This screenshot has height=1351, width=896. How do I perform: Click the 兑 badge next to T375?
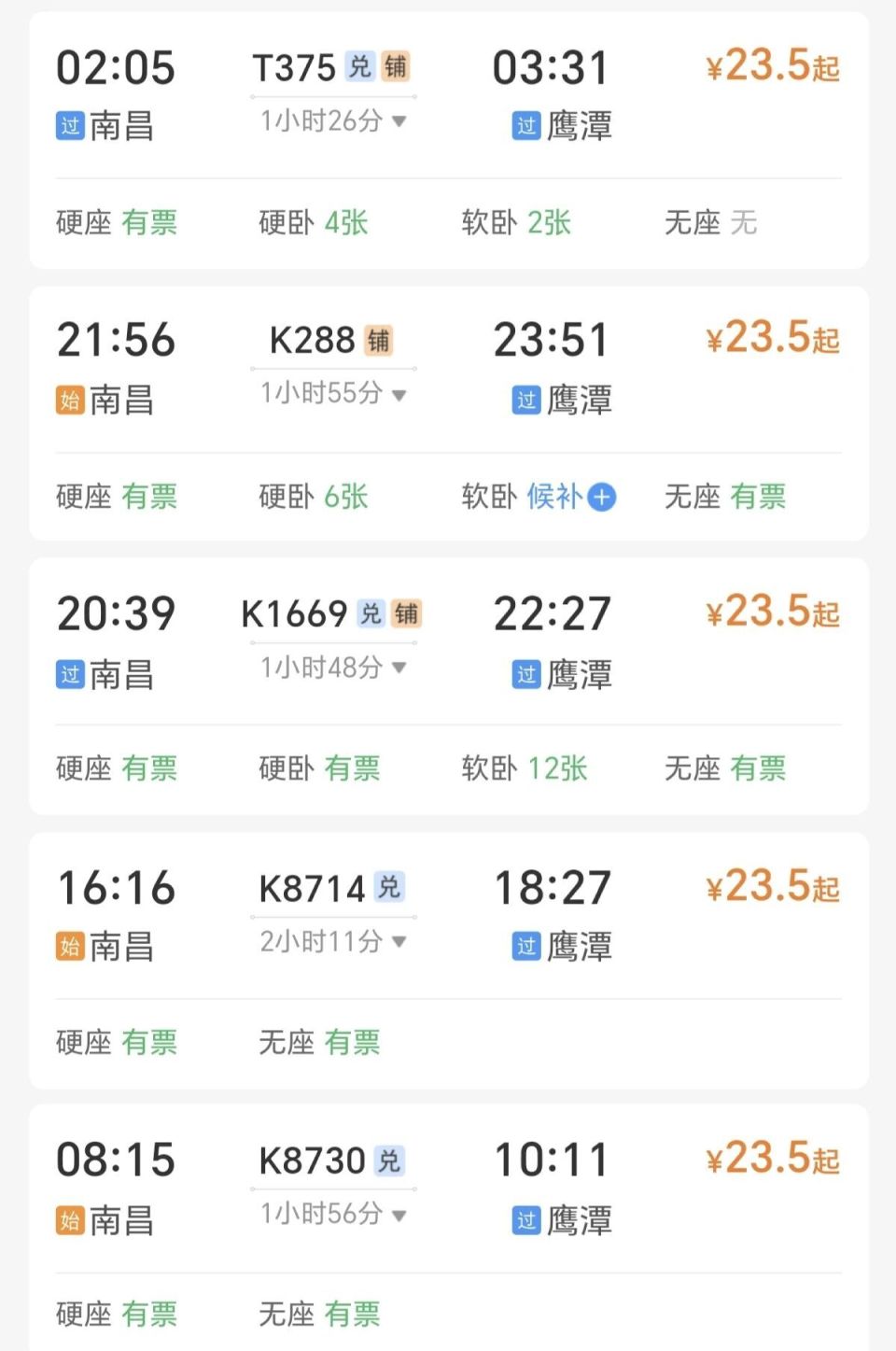click(359, 65)
